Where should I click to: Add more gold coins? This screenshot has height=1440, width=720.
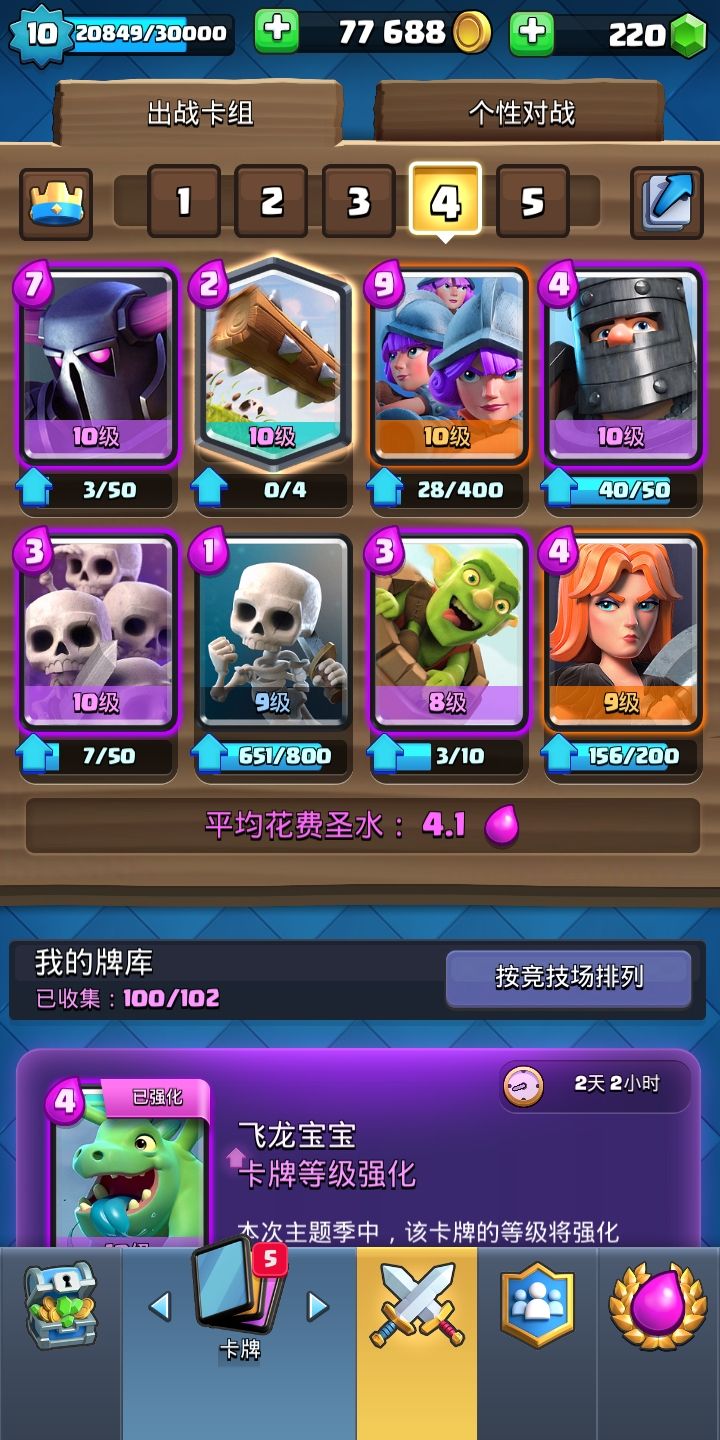coord(277,32)
